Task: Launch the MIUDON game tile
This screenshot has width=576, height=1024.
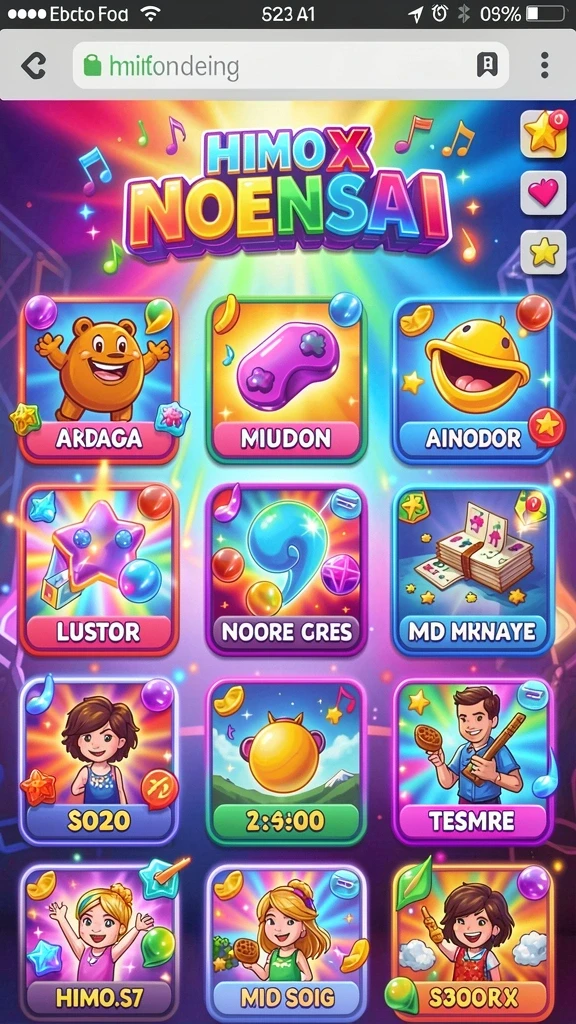Action: 287,380
